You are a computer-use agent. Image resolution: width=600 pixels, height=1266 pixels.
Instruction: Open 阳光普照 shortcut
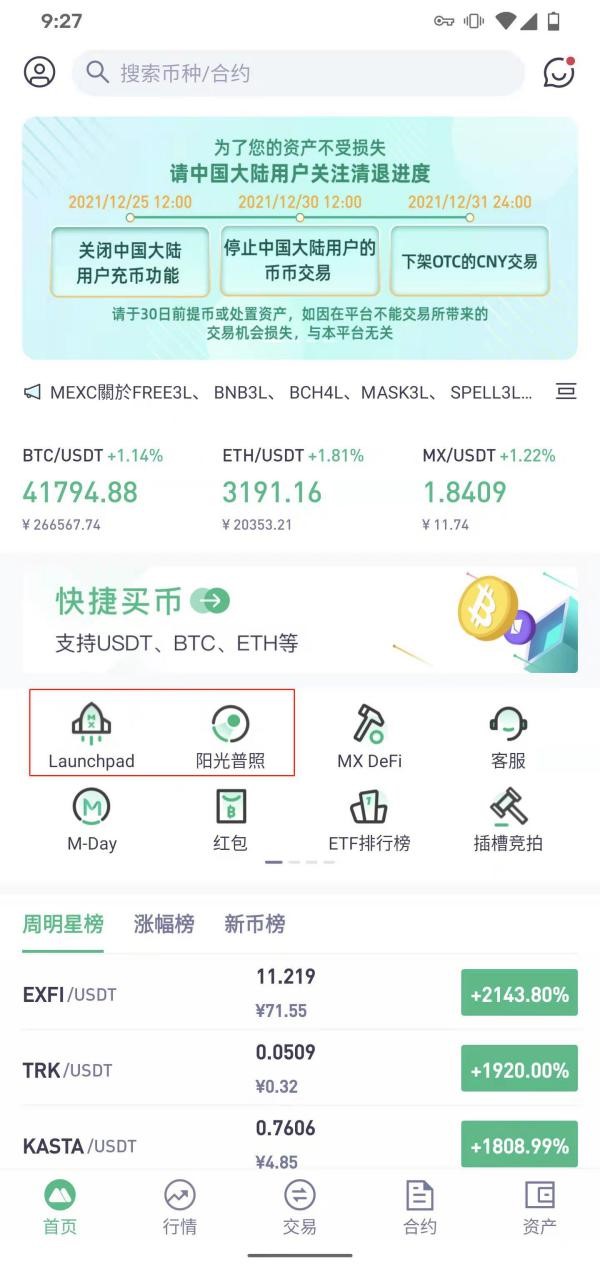coord(230,735)
